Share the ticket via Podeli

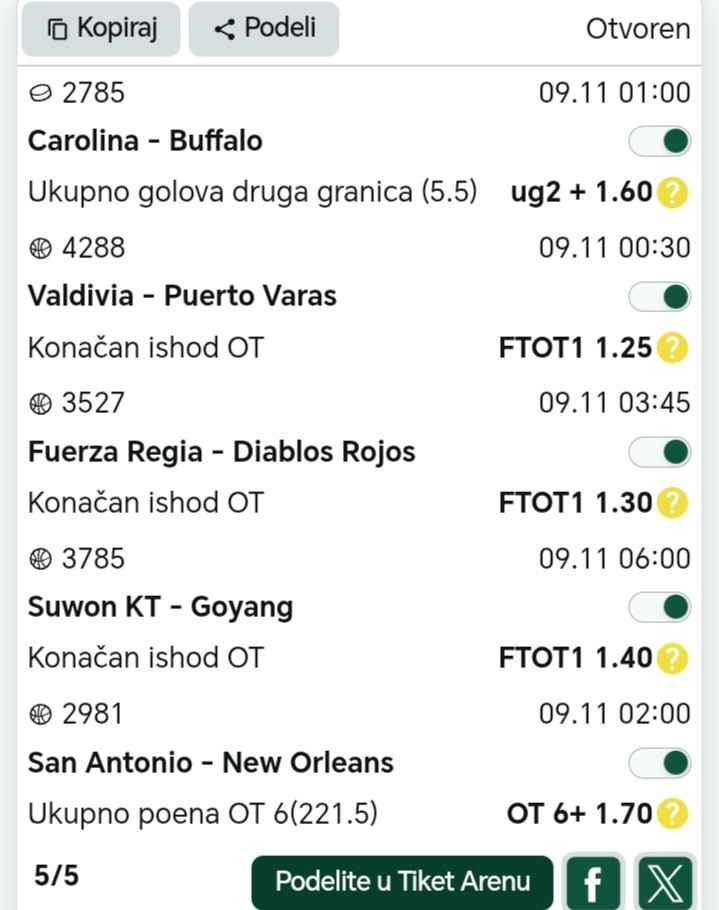264,29
